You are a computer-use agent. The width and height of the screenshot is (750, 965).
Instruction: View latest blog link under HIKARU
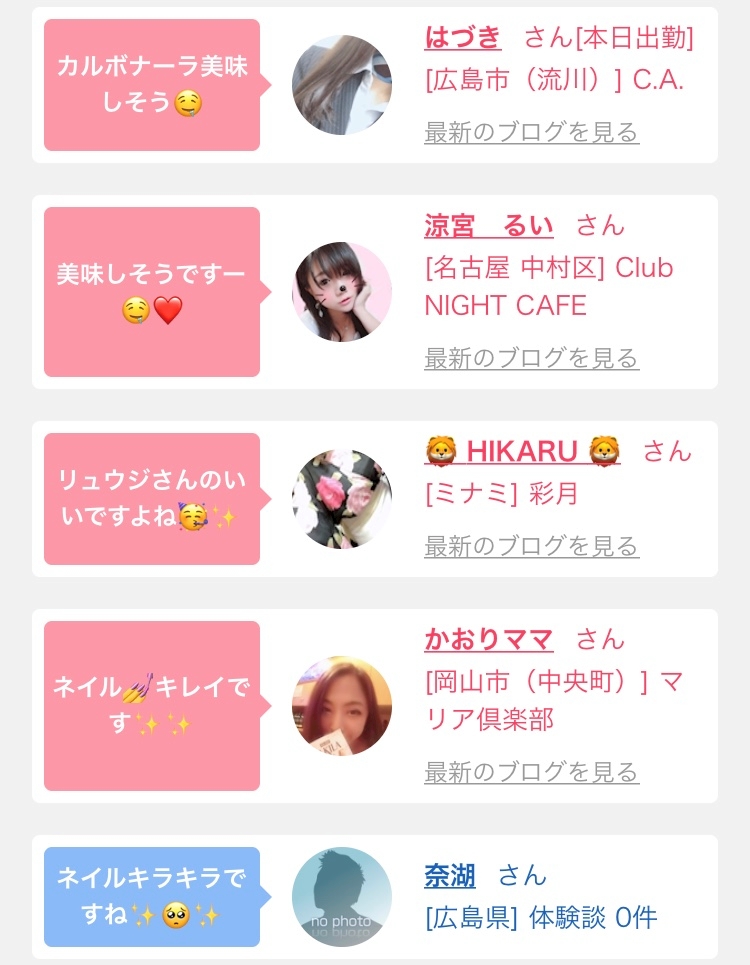[531, 546]
